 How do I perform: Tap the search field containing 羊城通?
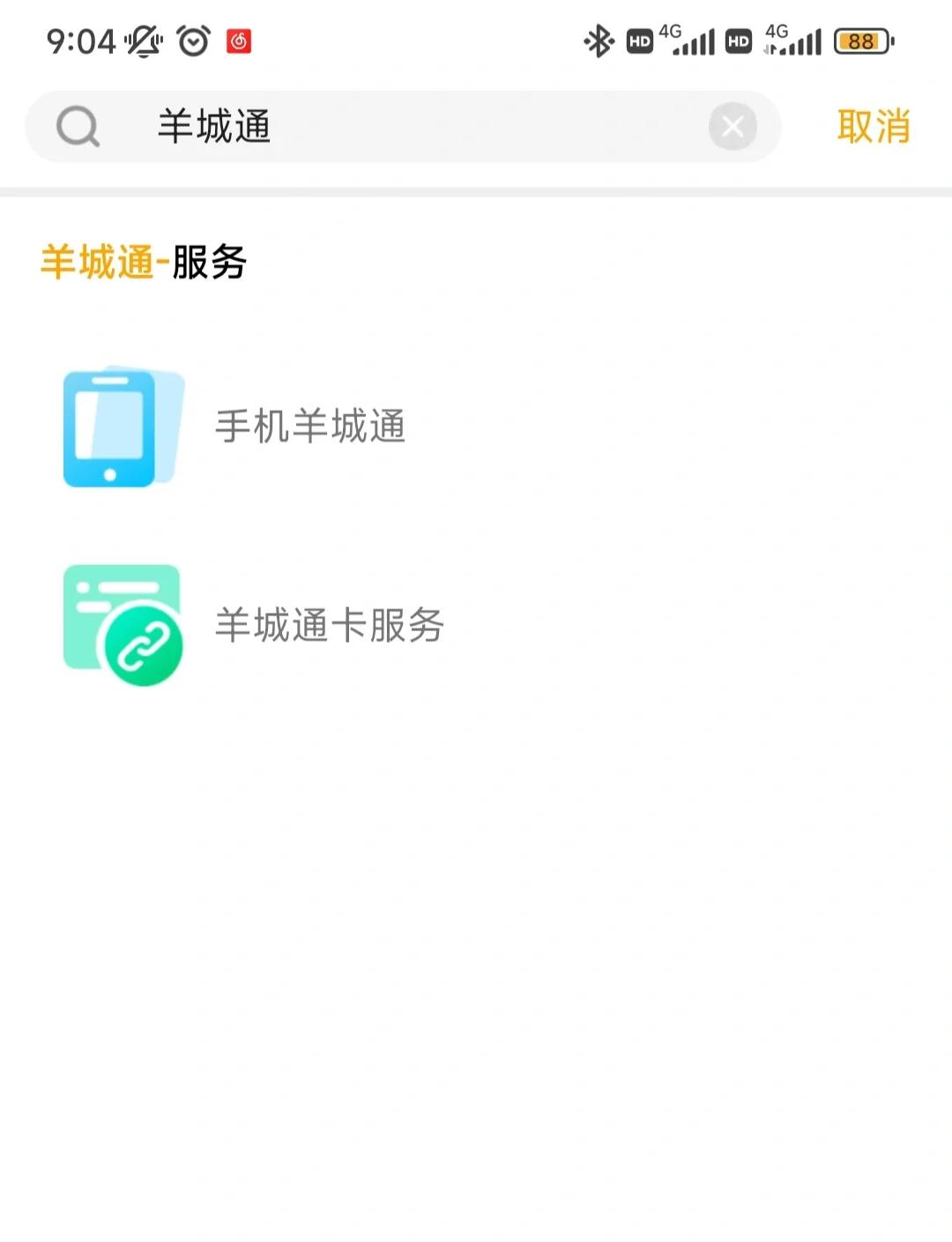[397, 127]
